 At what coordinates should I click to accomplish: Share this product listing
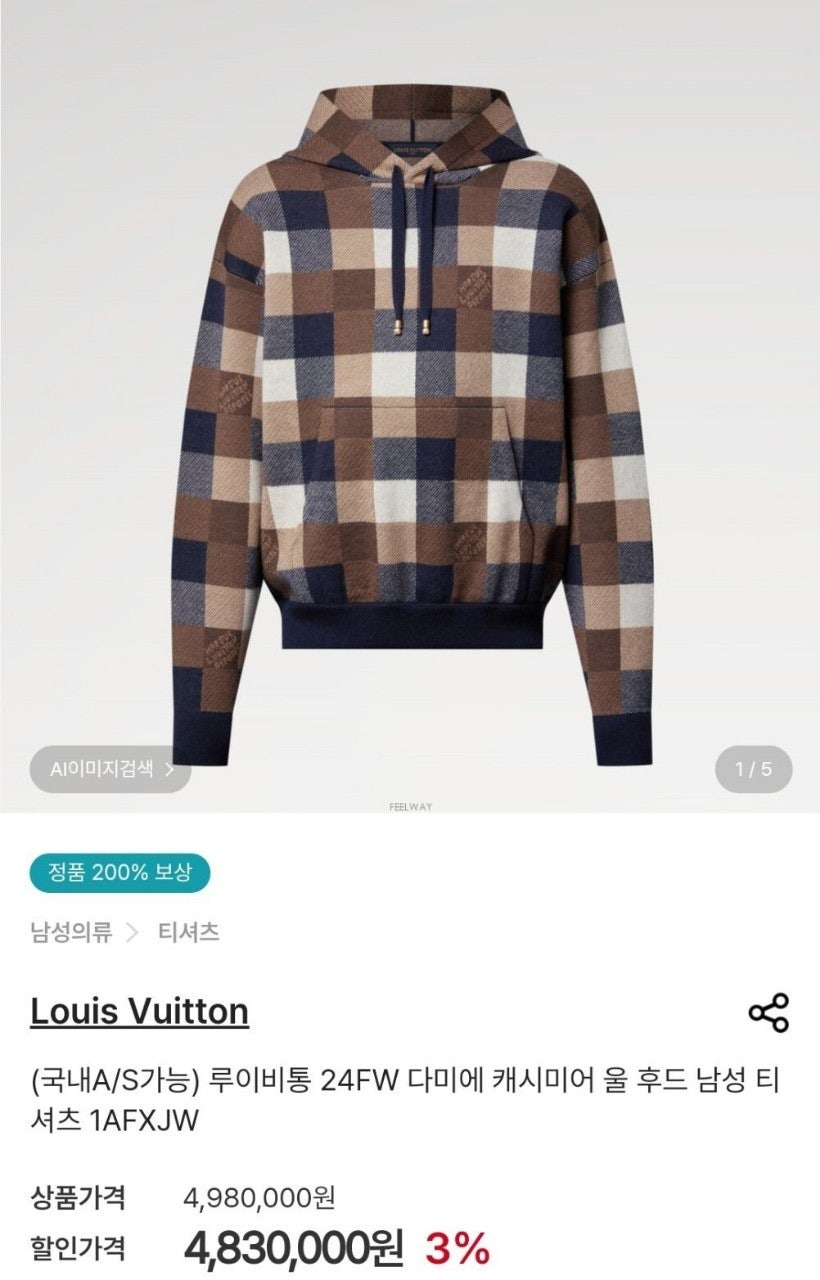pos(768,1013)
